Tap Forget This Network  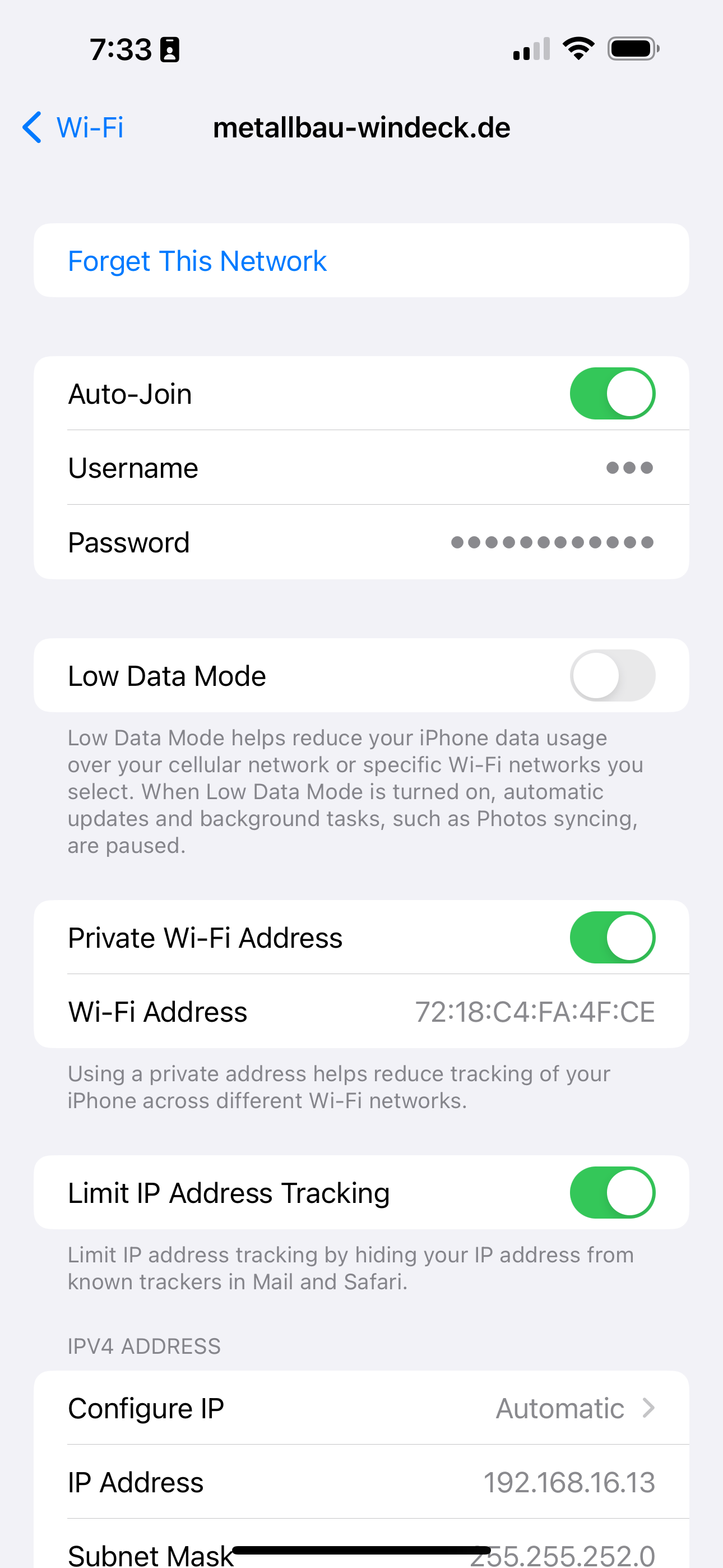197,261
